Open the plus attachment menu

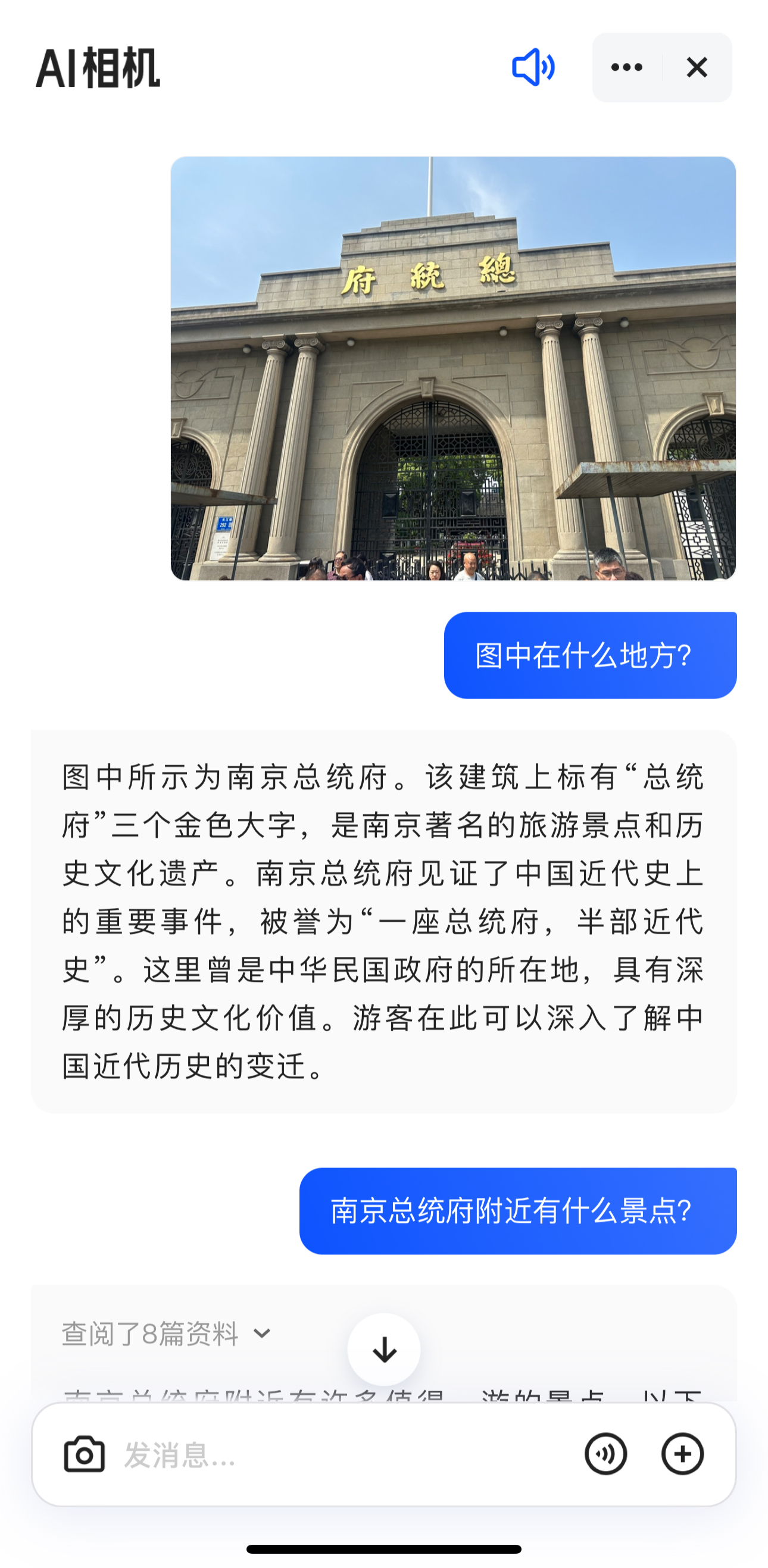tap(682, 1454)
